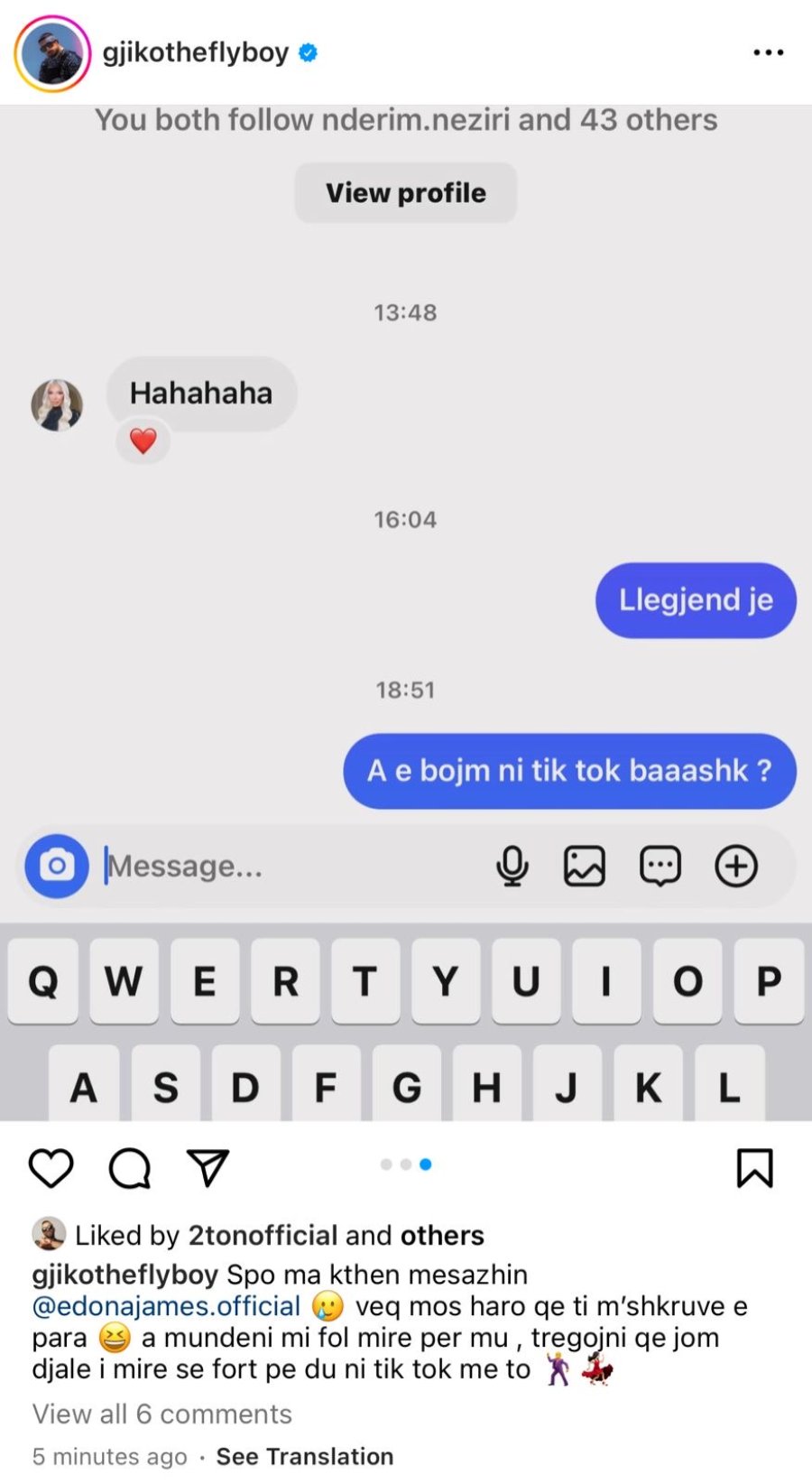The image size is (812, 1484).
Task: Open the posted screenshot image
Action: [x=406, y=614]
